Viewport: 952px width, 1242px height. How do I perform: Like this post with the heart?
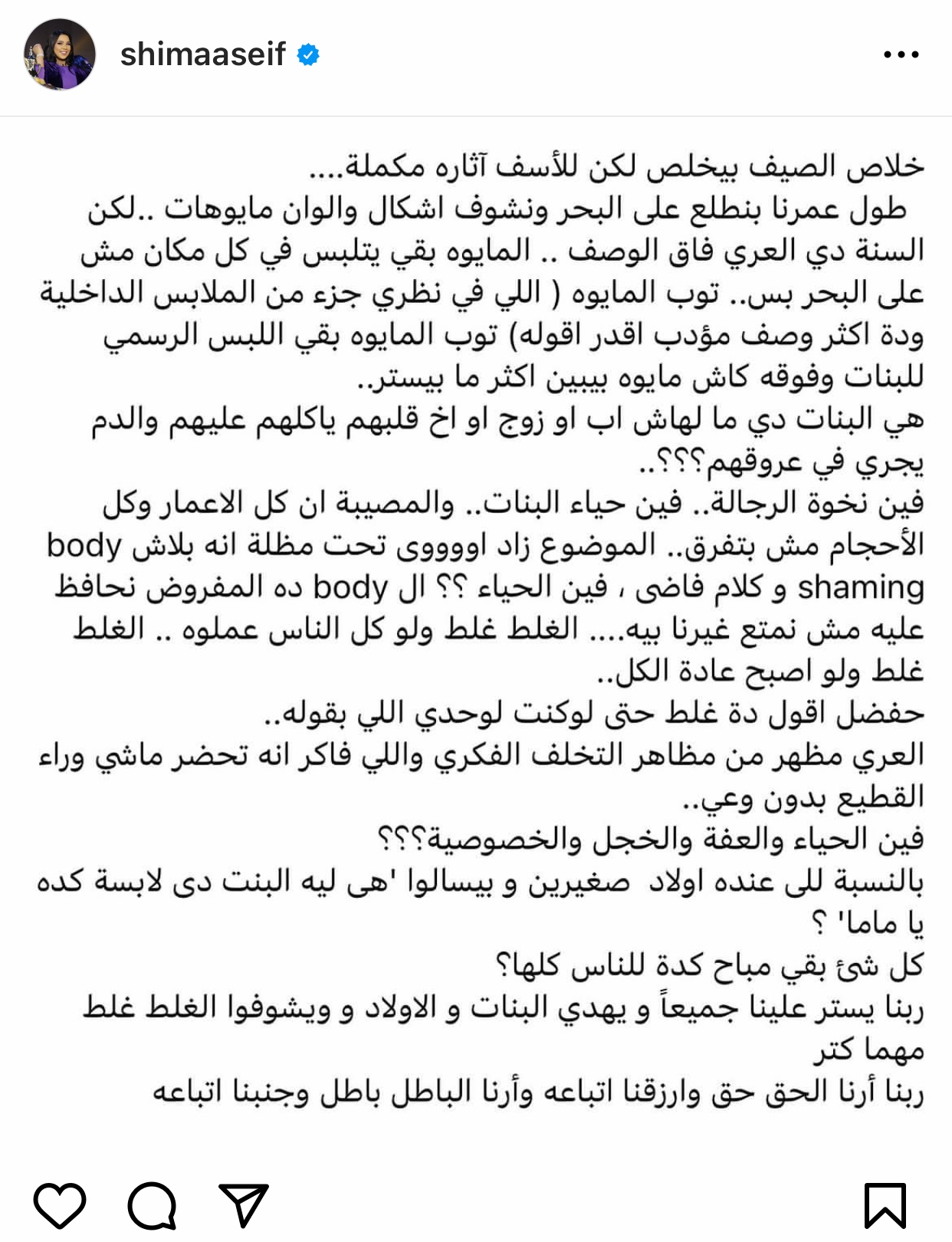click(60, 1205)
